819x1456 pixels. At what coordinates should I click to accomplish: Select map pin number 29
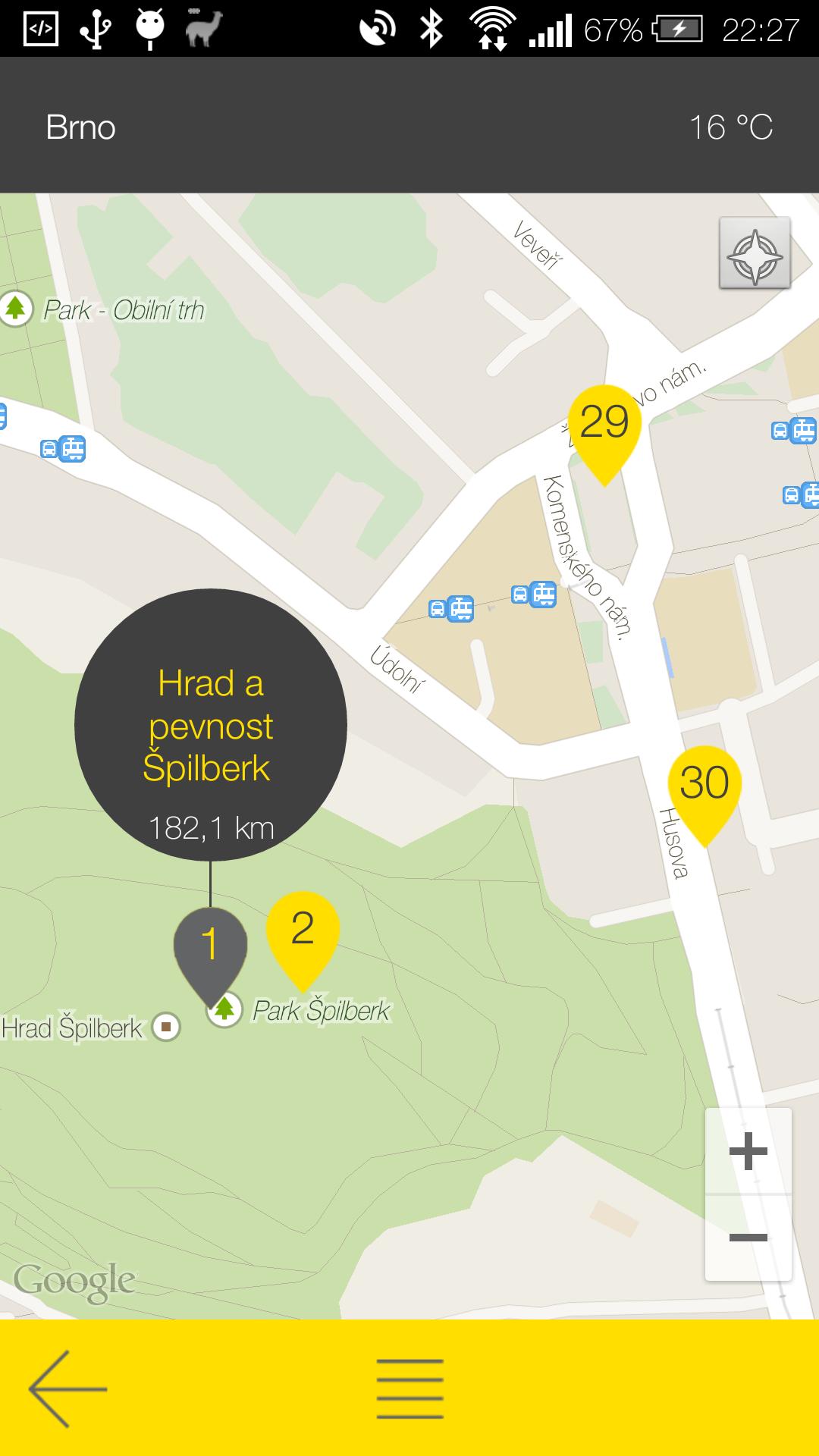click(604, 425)
